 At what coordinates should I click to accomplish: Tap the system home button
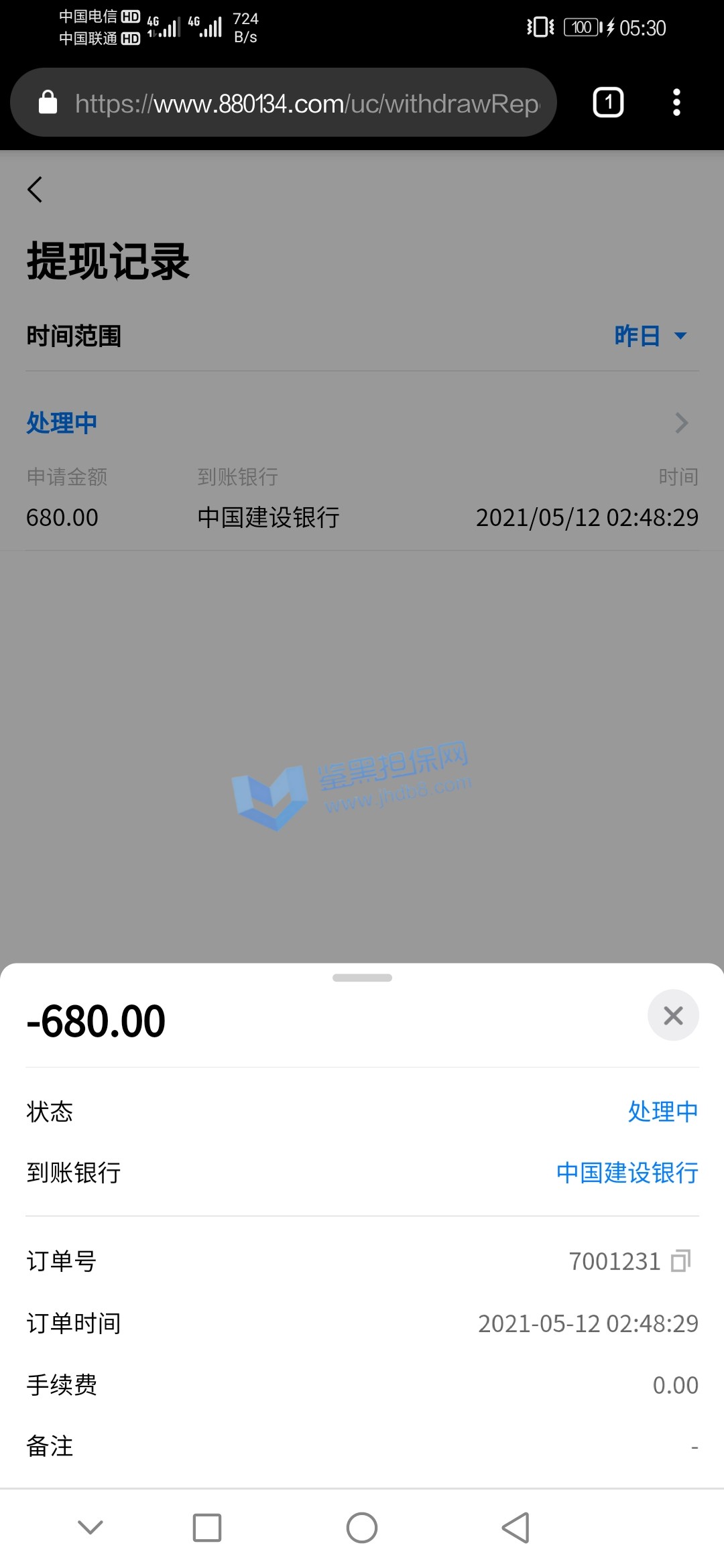click(362, 1528)
